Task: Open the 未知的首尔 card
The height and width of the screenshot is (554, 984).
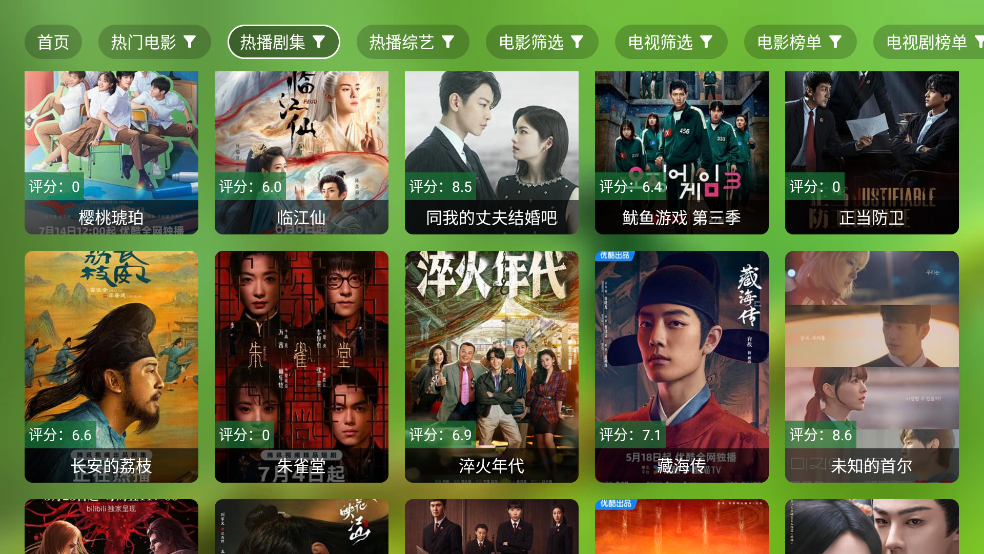Action: (x=871, y=366)
